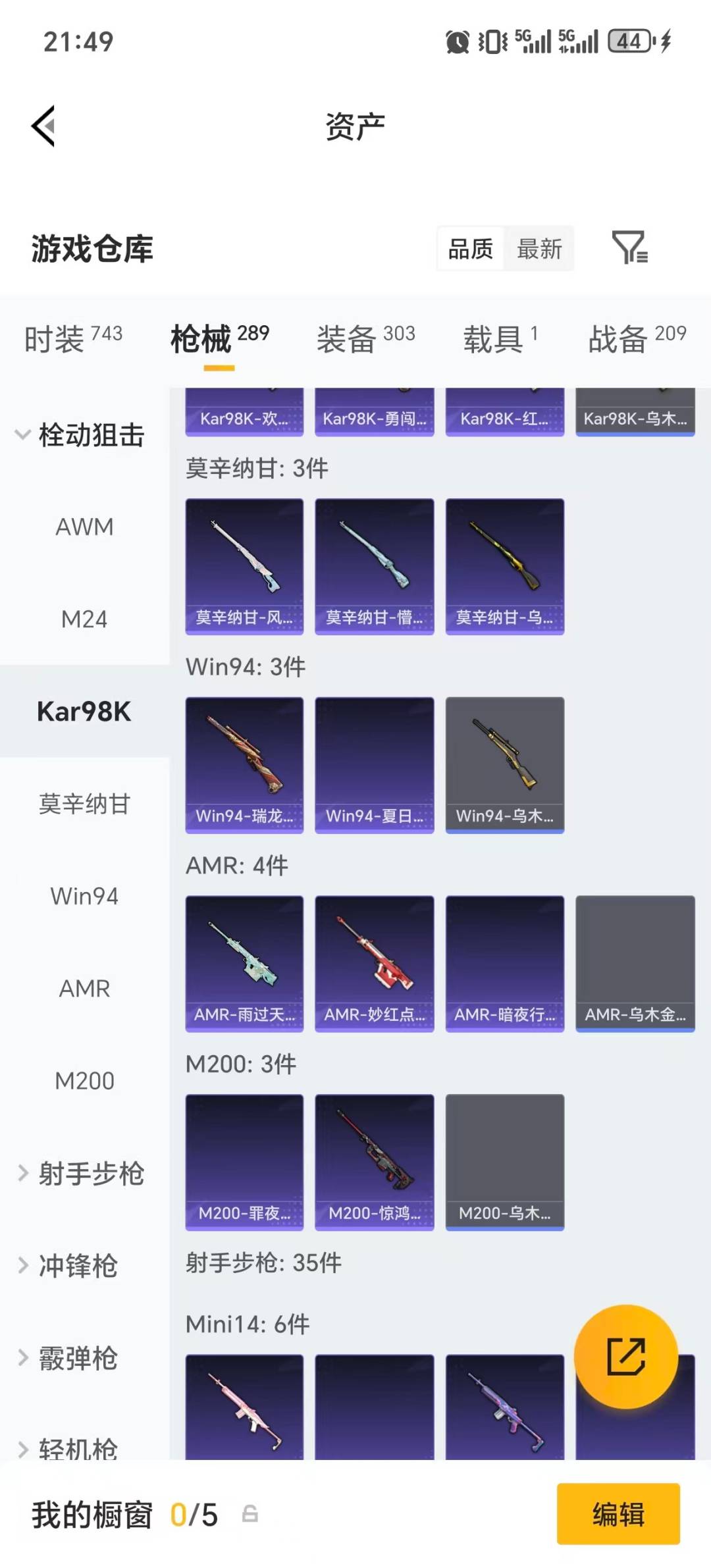The height and width of the screenshot is (1568, 711).
Task: Select M200 in the sidebar
Action: pos(84,1080)
